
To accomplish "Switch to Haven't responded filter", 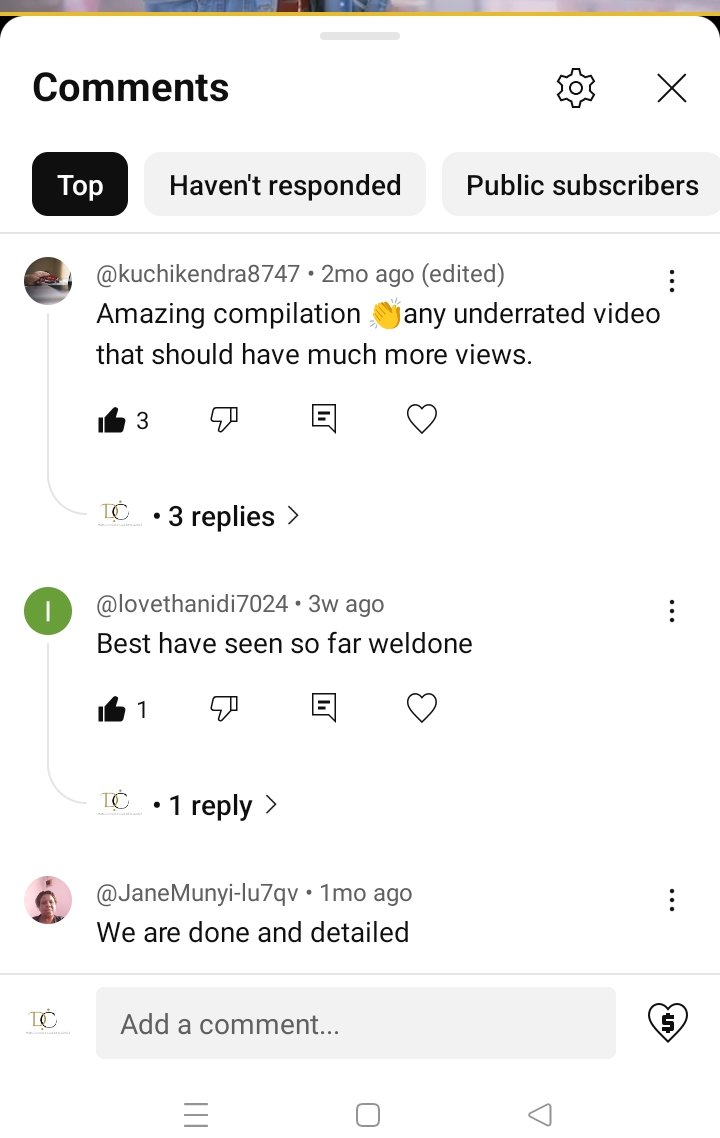I will point(285,185).
